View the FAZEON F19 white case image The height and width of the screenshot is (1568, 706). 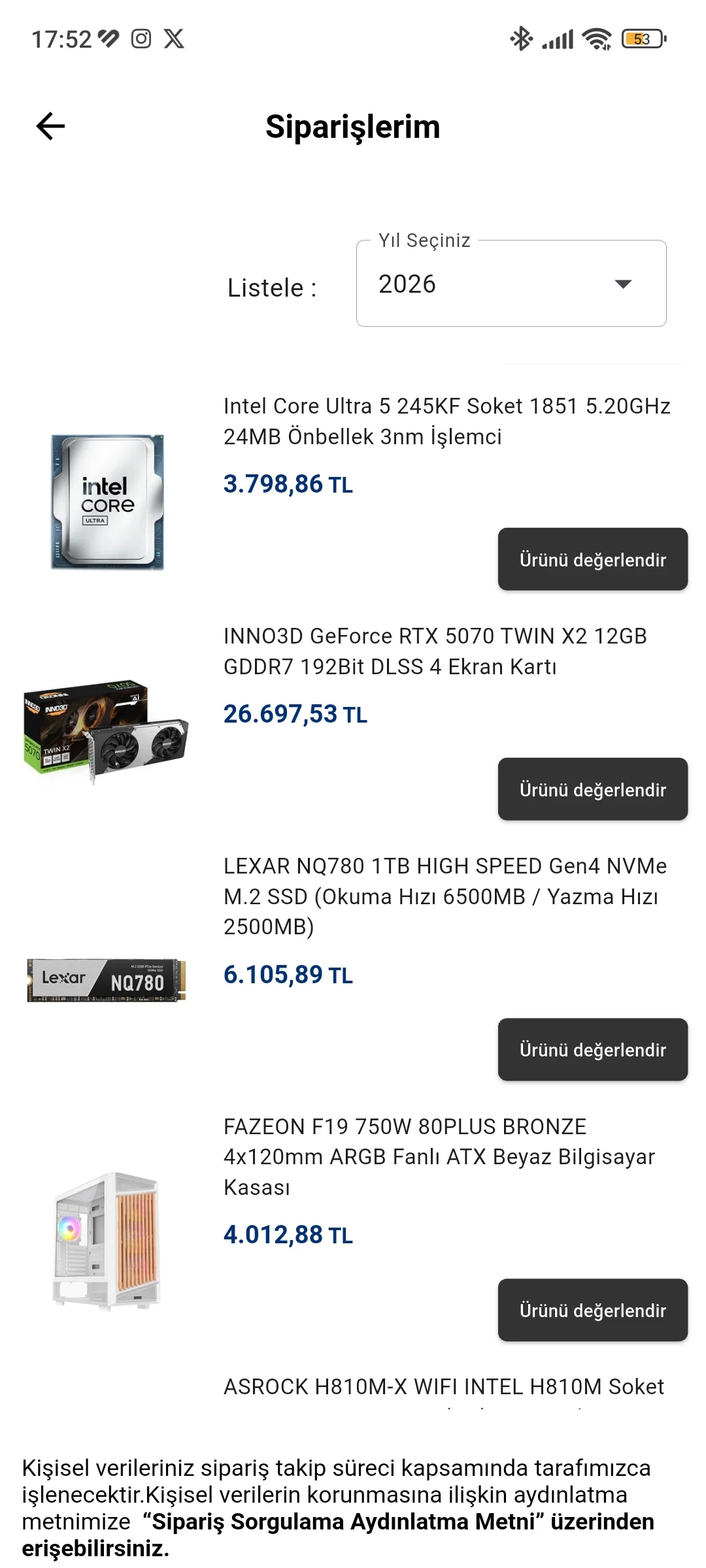pyautogui.click(x=107, y=1241)
